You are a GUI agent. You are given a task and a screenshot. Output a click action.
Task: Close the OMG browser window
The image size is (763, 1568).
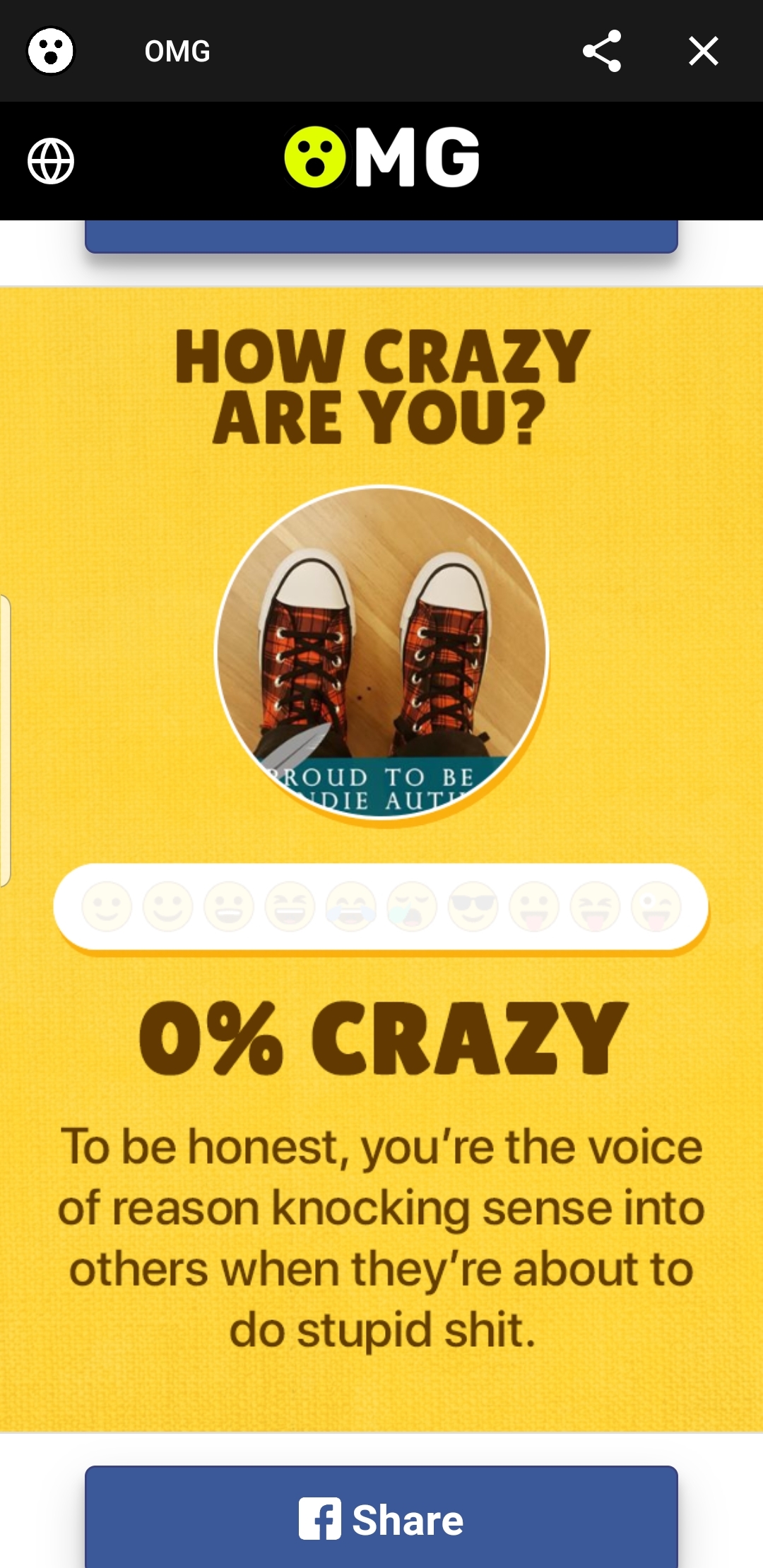pos(703,51)
